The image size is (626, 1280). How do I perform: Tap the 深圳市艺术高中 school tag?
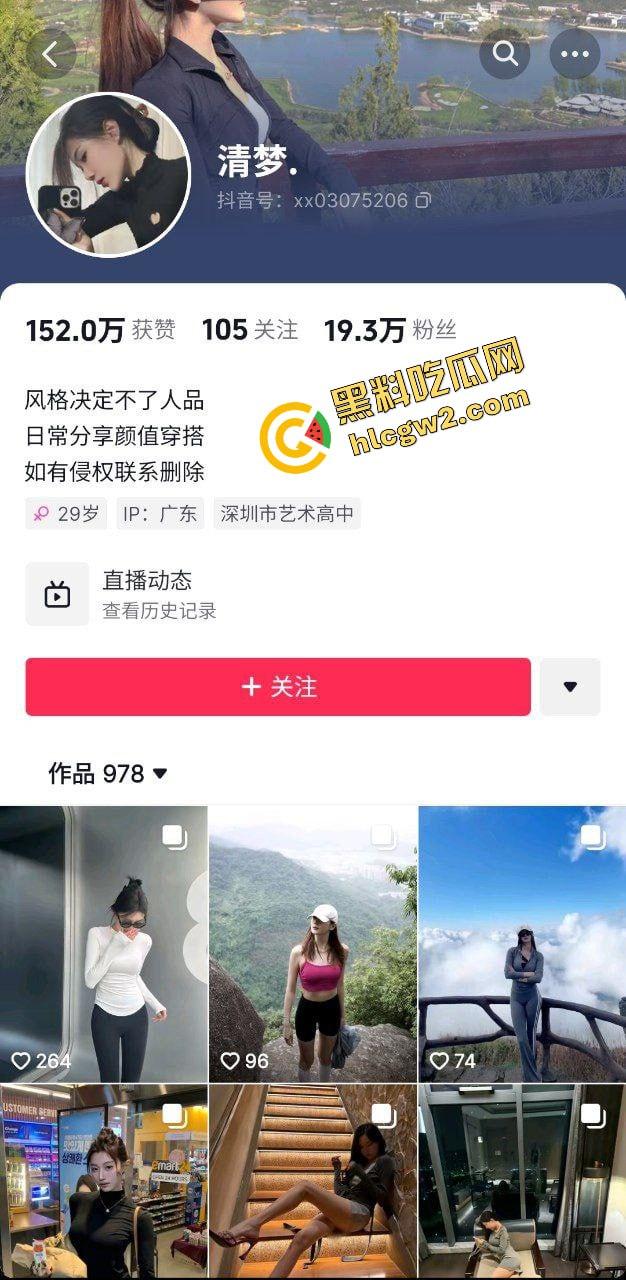tap(287, 514)
